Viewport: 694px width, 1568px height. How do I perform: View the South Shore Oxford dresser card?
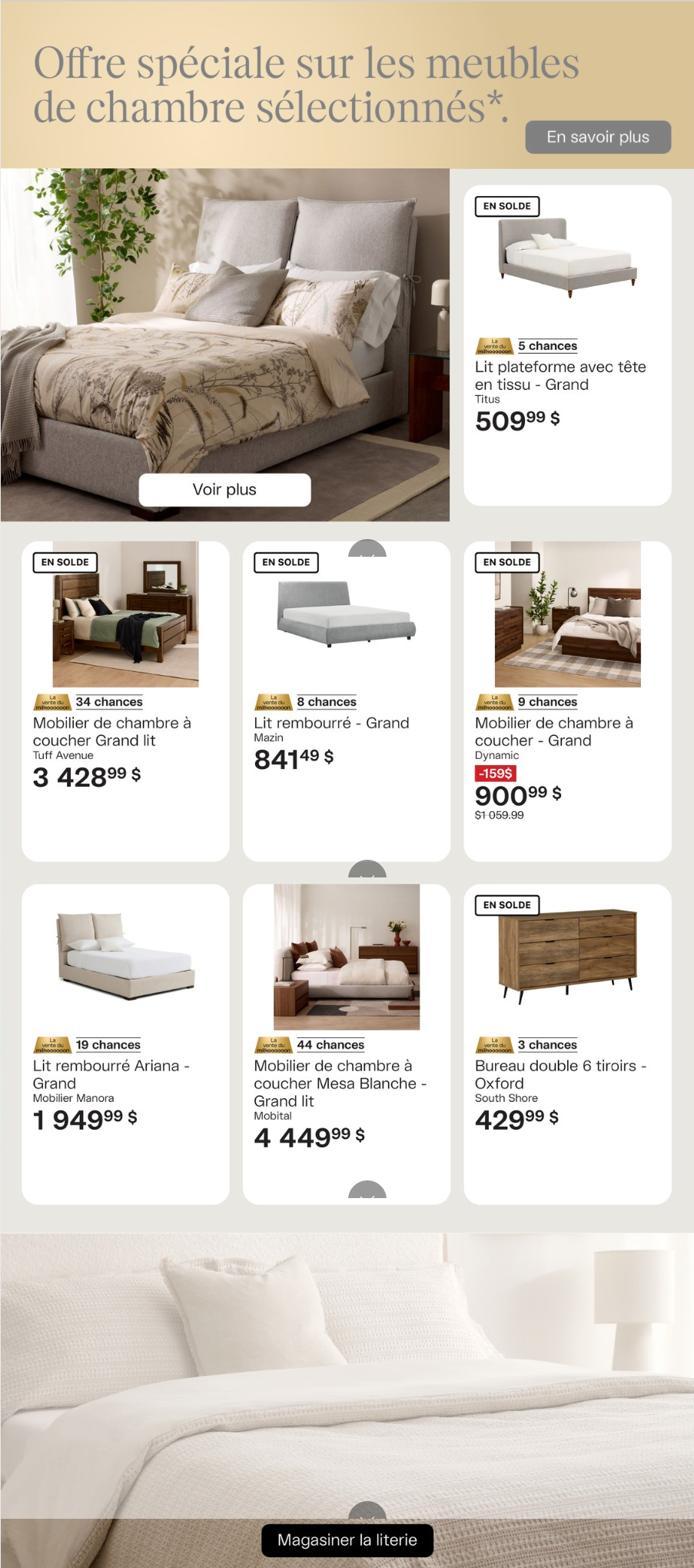point(567,1044)
